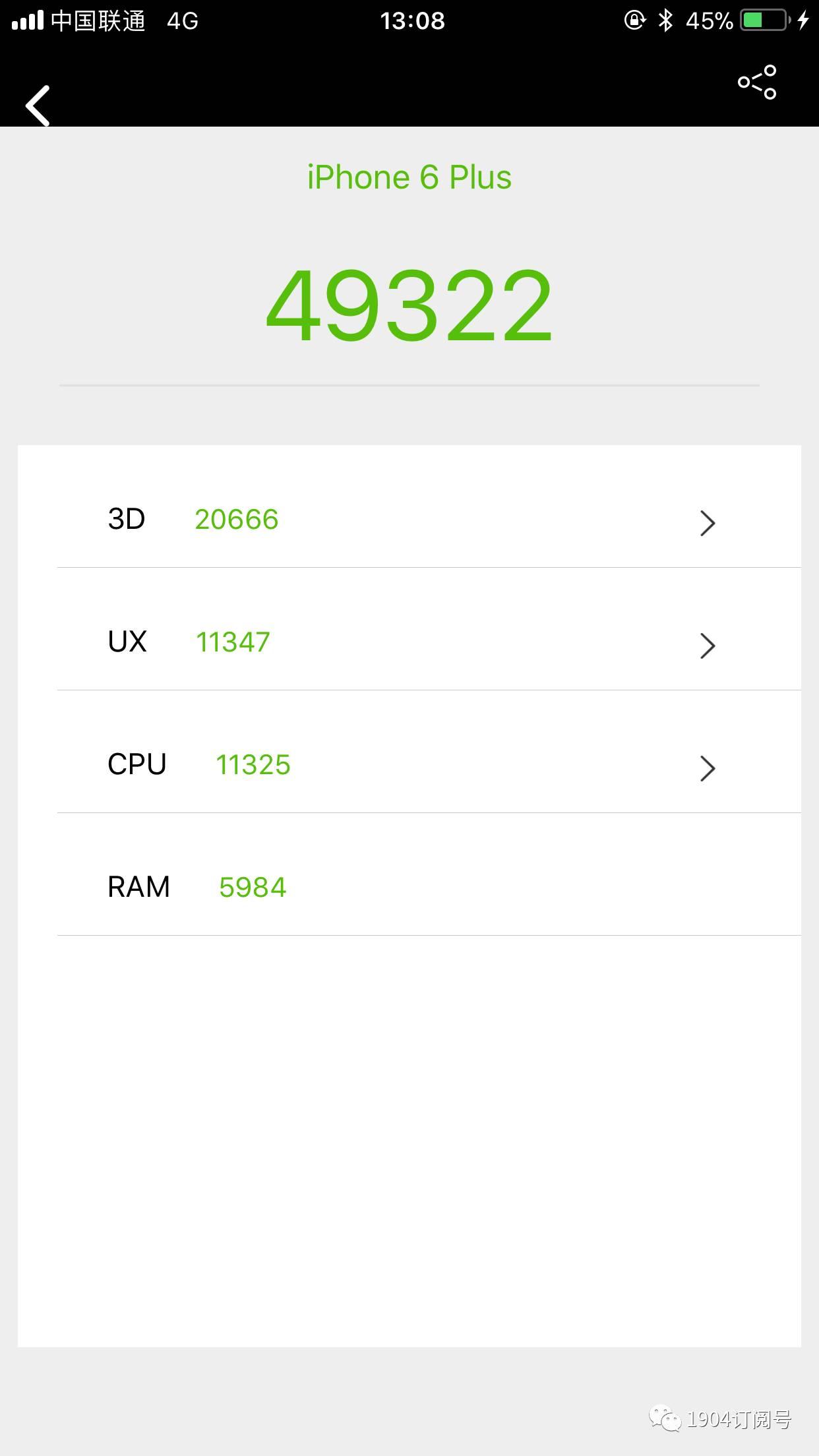The height and width of the screenshot is (1456, 819).
Task: Tap the Bluetooth icon in status bar
Action: click(x=666, y=21)
